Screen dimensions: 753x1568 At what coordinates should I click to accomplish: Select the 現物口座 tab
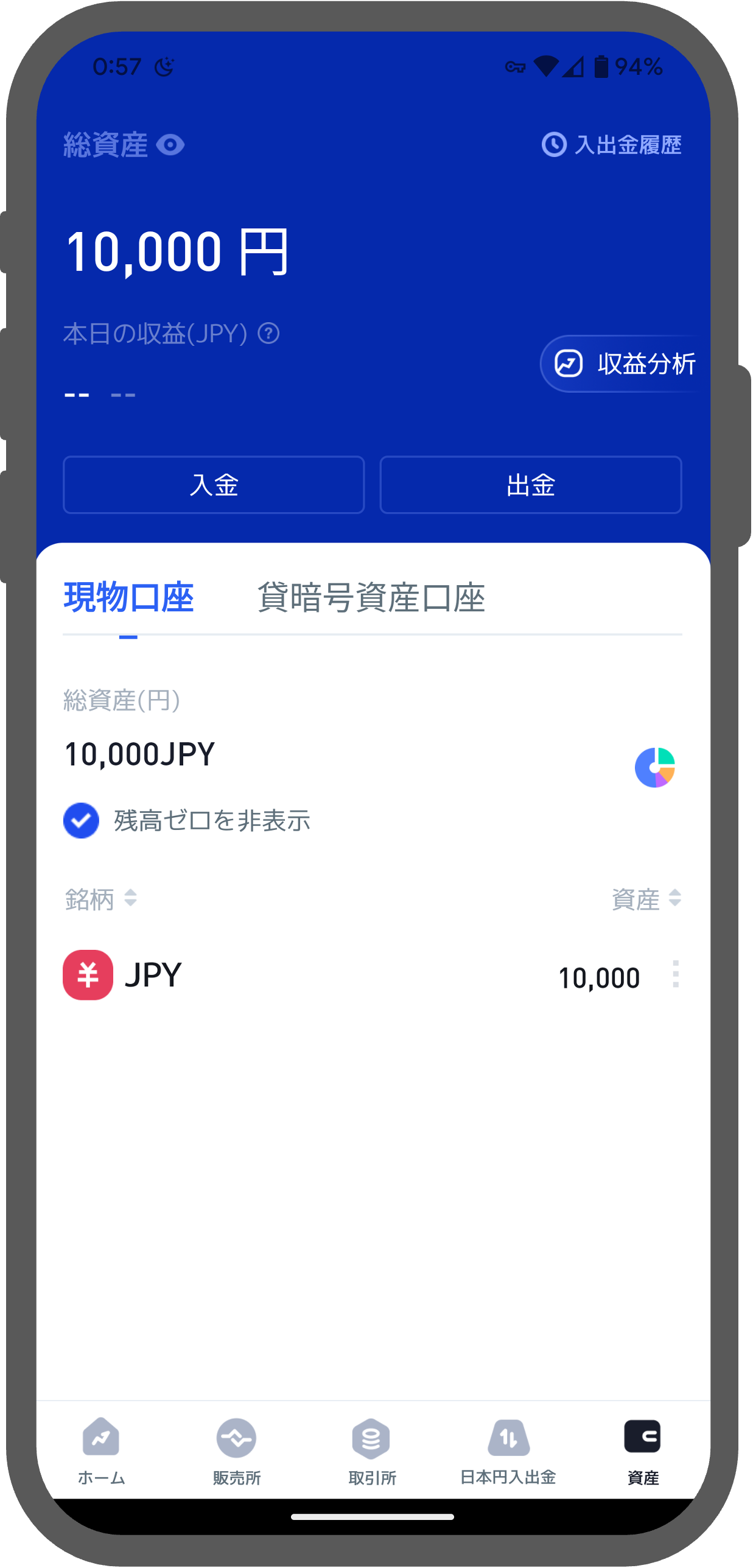click(128, 597)
